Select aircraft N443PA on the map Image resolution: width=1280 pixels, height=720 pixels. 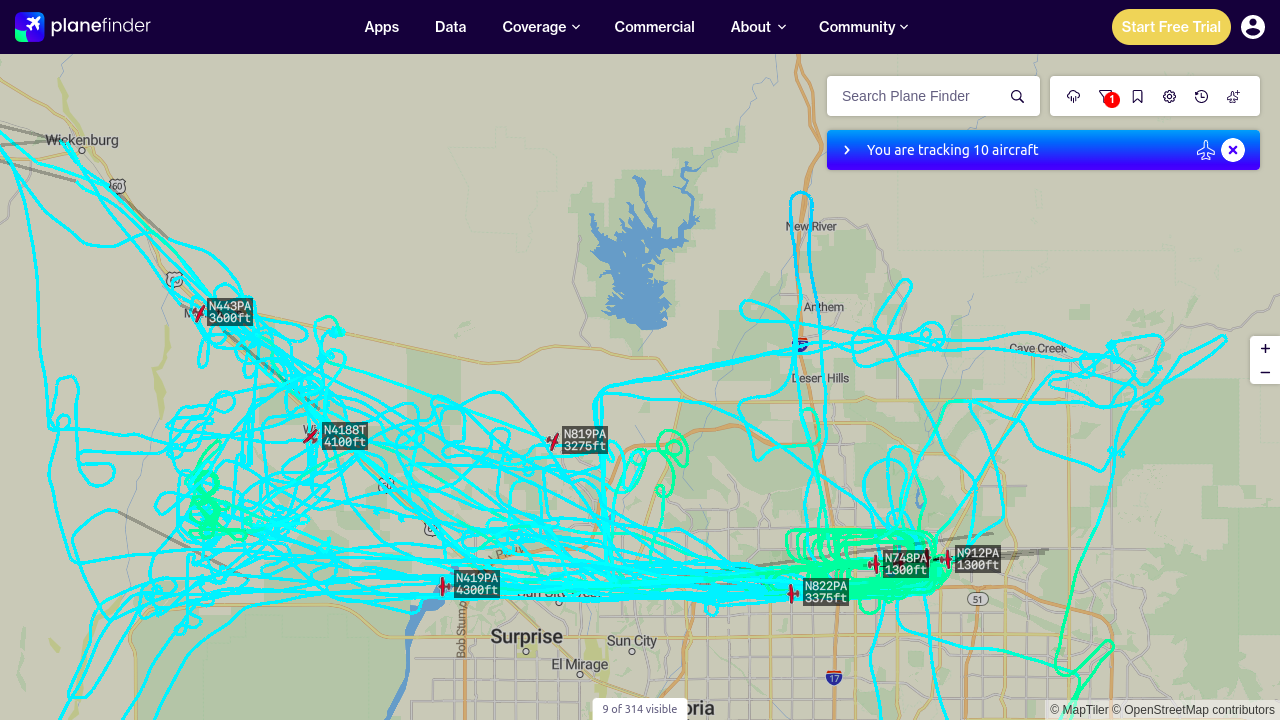point(199,313)
